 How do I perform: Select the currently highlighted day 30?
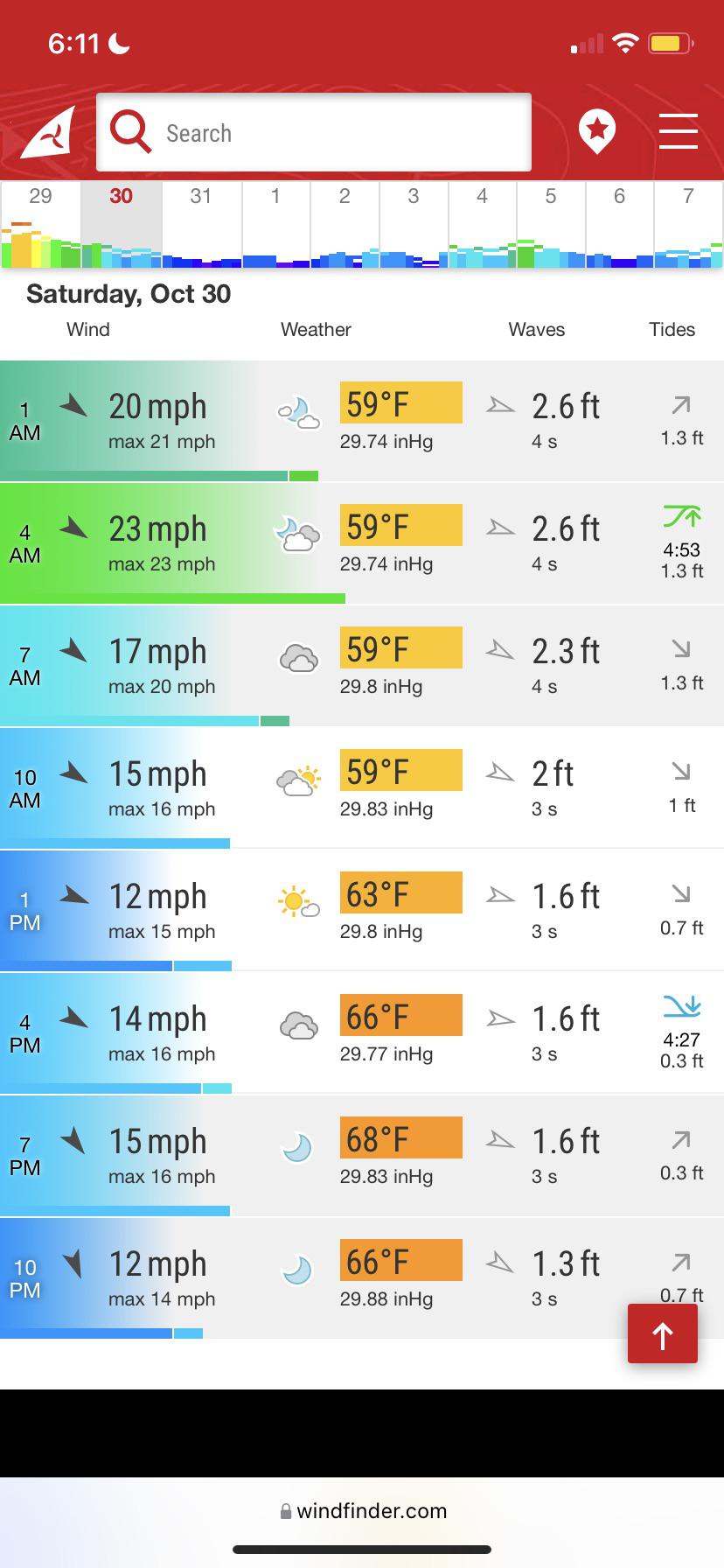120,197
